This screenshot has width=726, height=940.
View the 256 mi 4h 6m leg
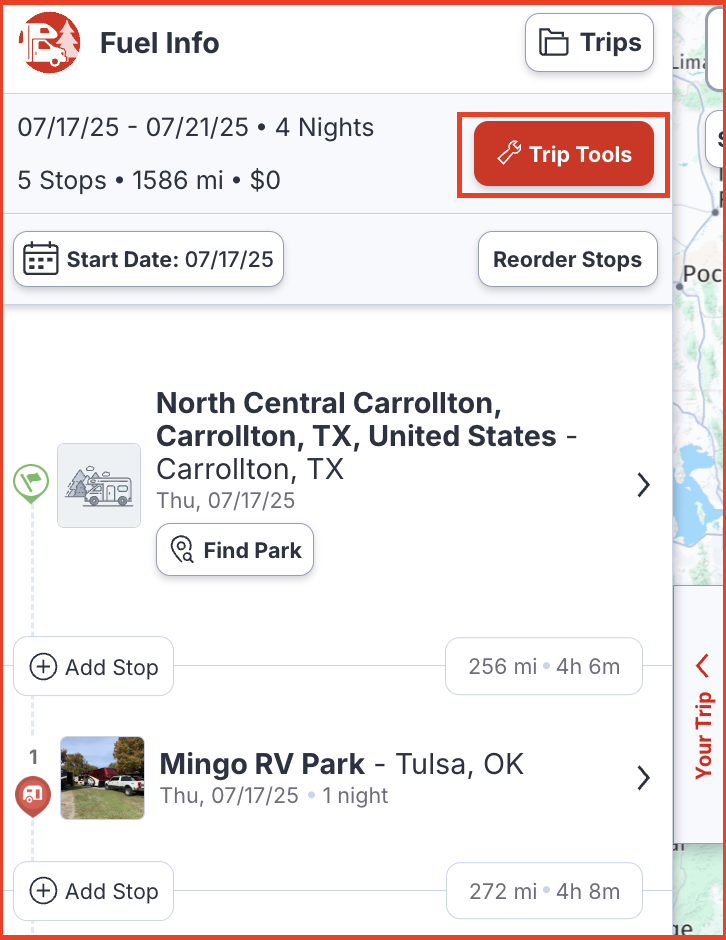(x=544, y=666)
